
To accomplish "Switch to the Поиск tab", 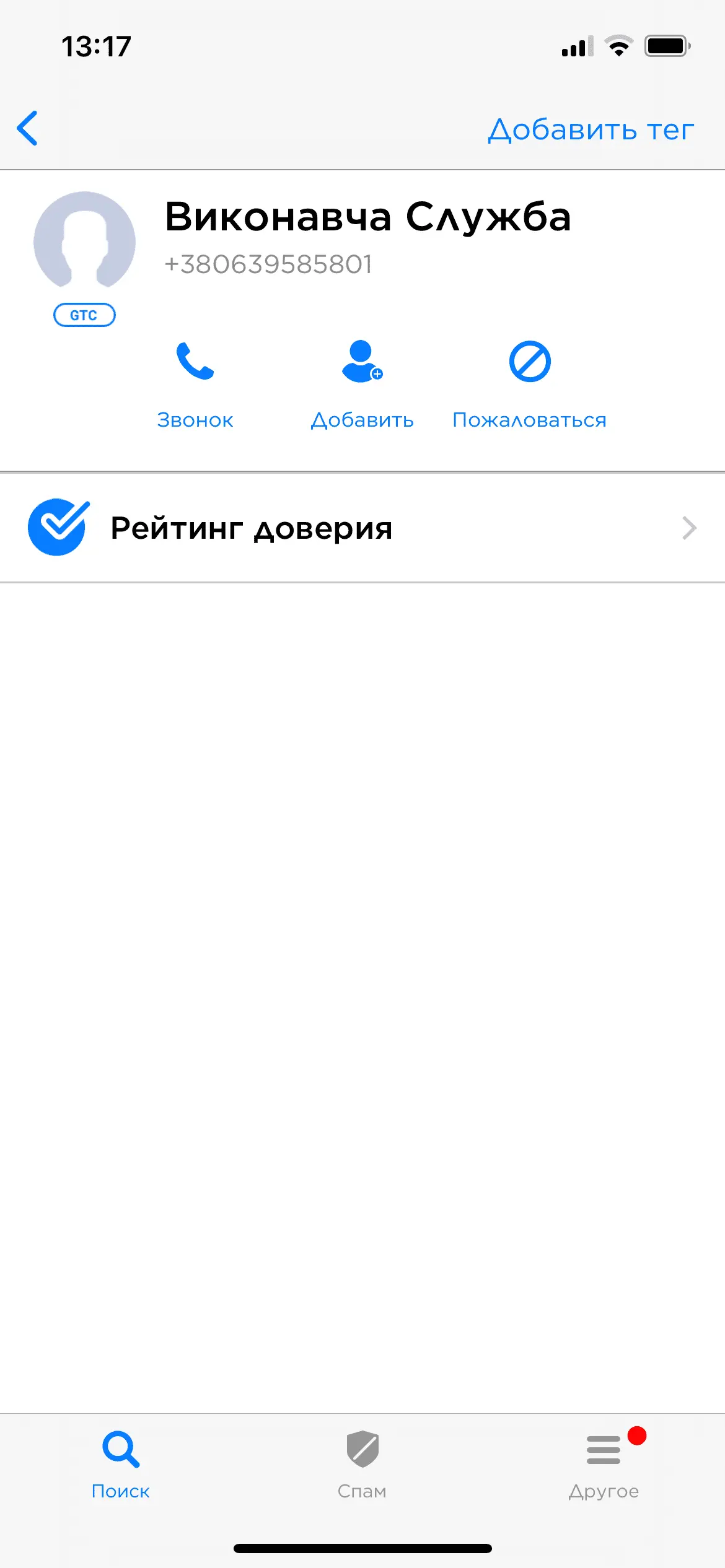I will pyautogui.click(x=121, y=1464).
